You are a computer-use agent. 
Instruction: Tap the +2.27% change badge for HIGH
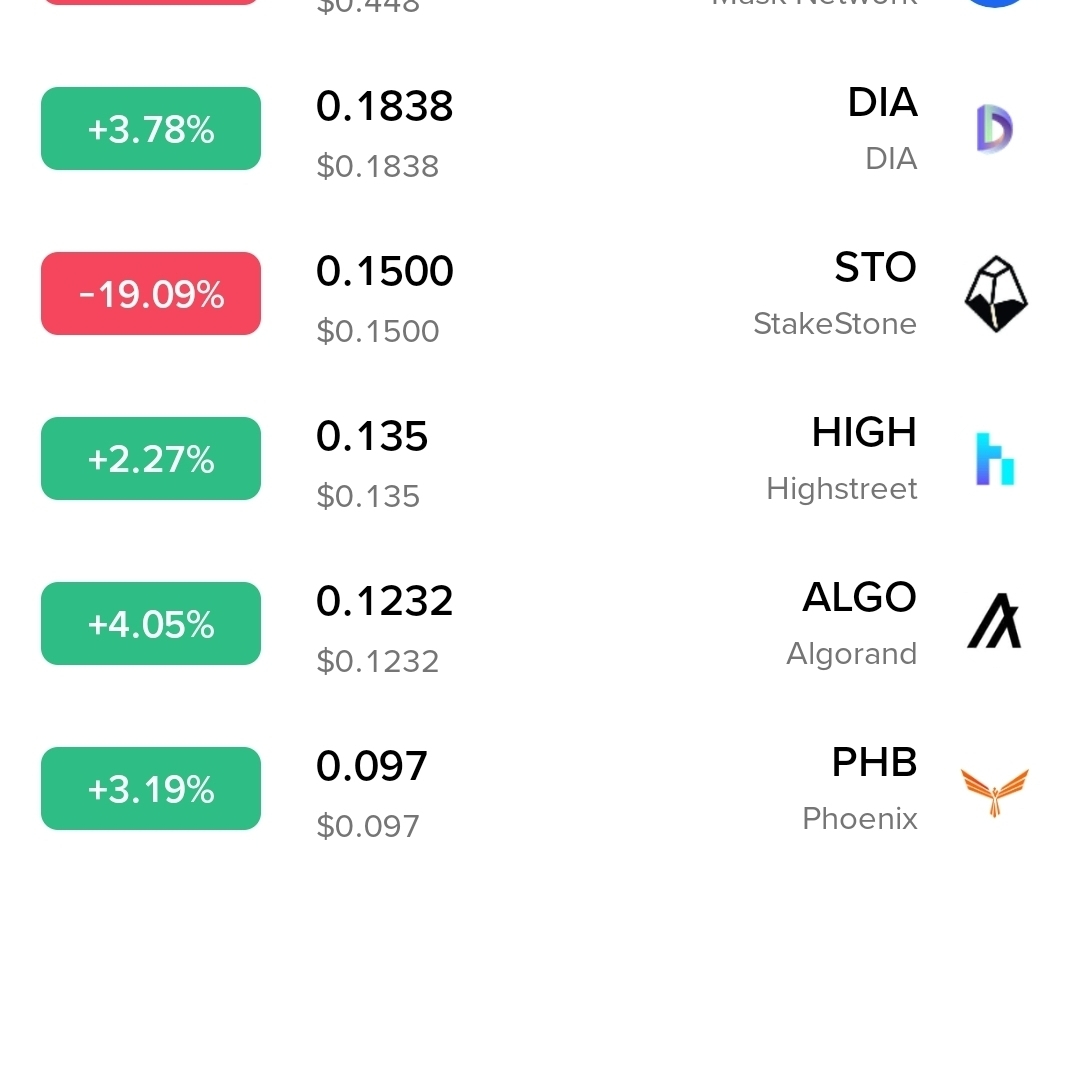(151, 459)
